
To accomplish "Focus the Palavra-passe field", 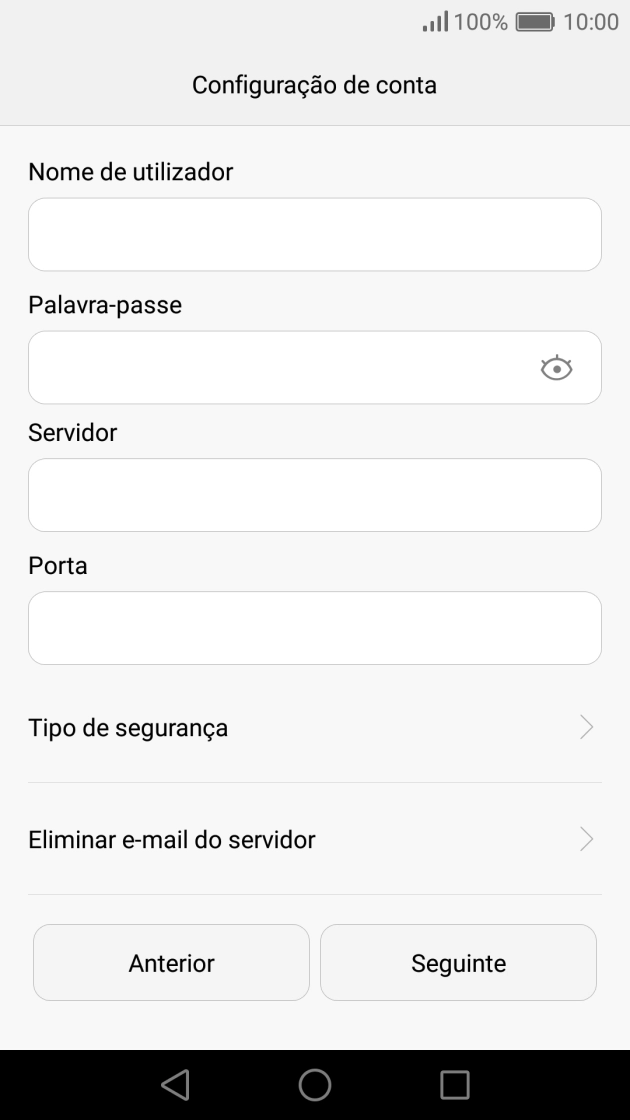I will click(x=280, y=368).
